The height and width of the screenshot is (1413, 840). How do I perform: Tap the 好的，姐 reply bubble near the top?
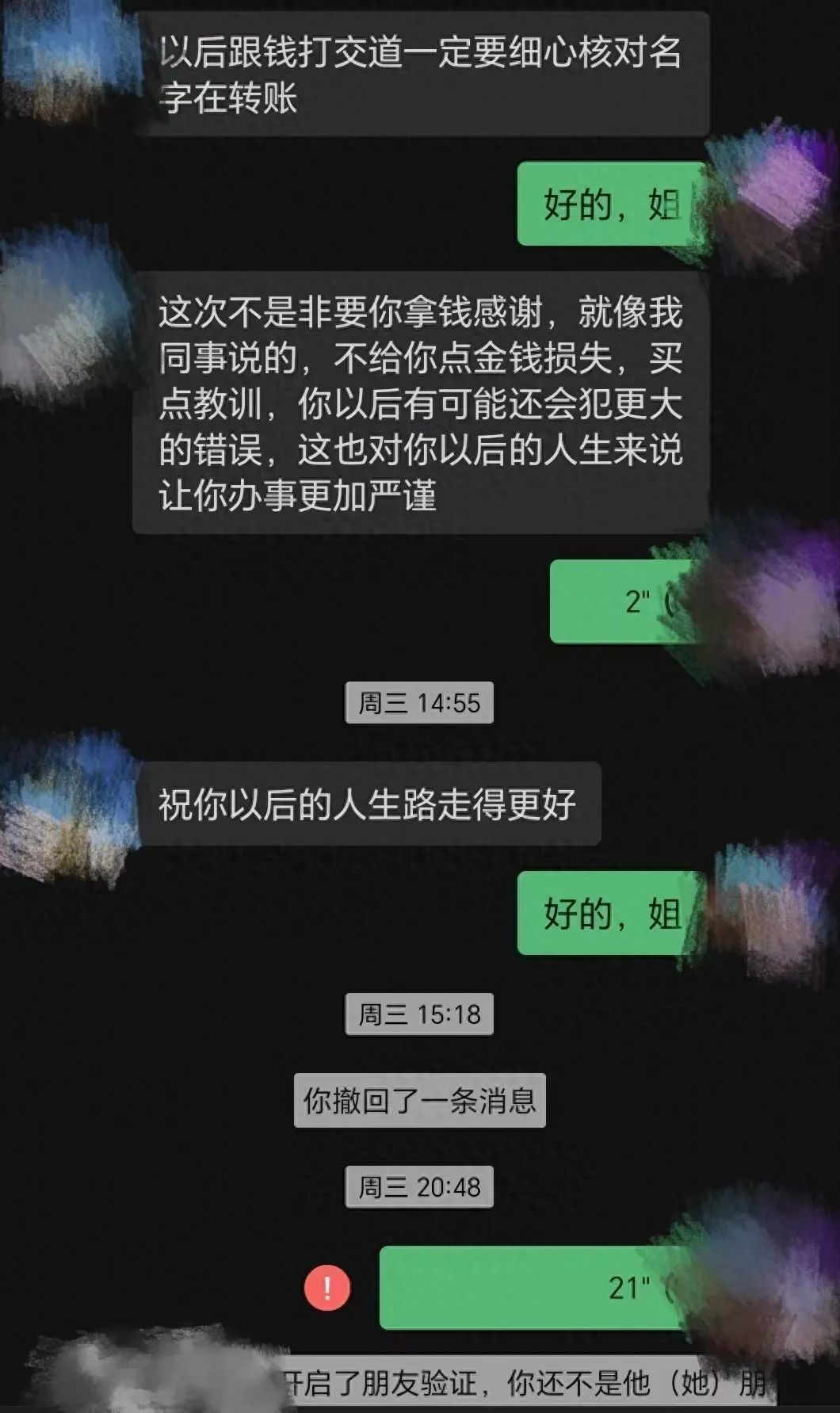point(610,202)
